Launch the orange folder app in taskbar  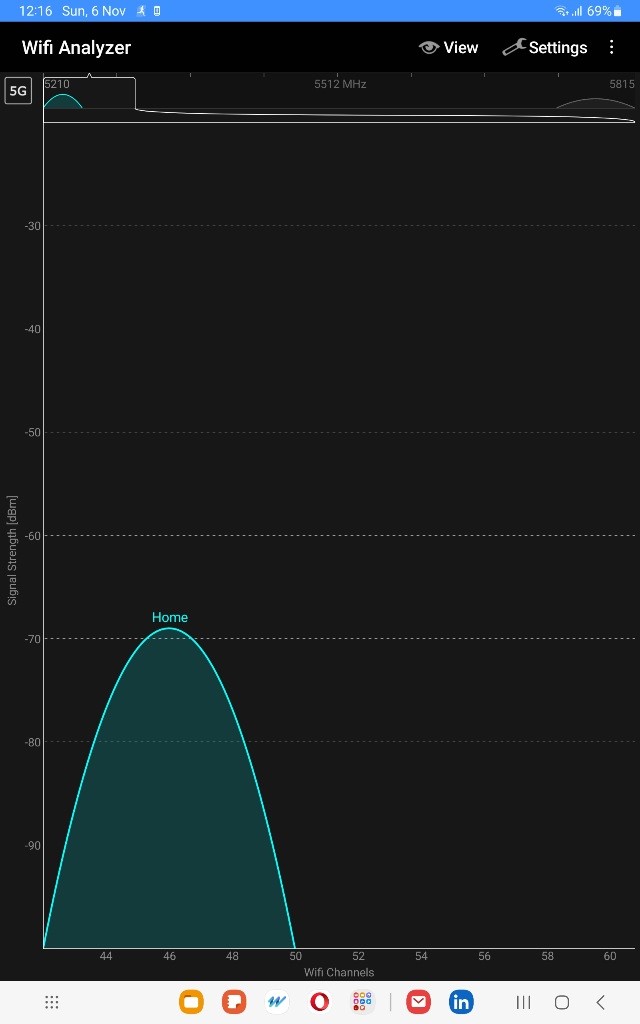(x=191, y=1002)
